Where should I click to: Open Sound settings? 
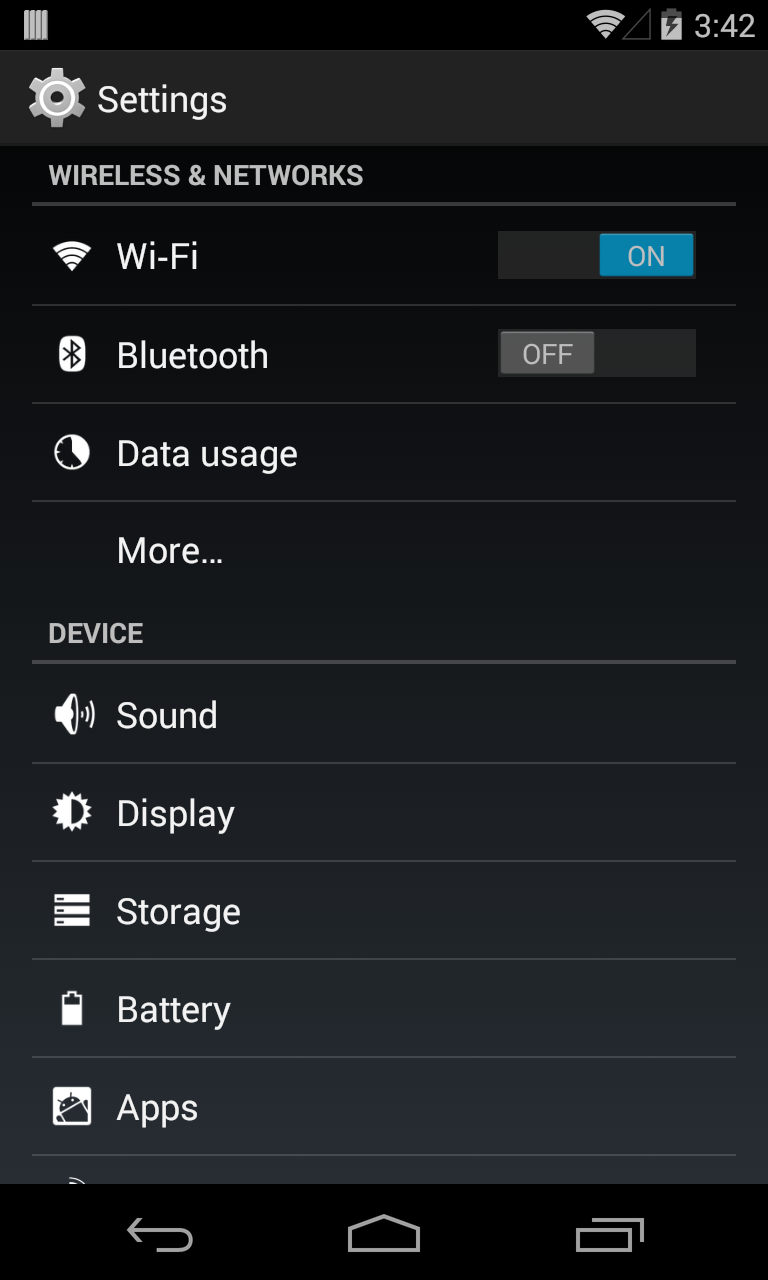[x=384, y=715]
